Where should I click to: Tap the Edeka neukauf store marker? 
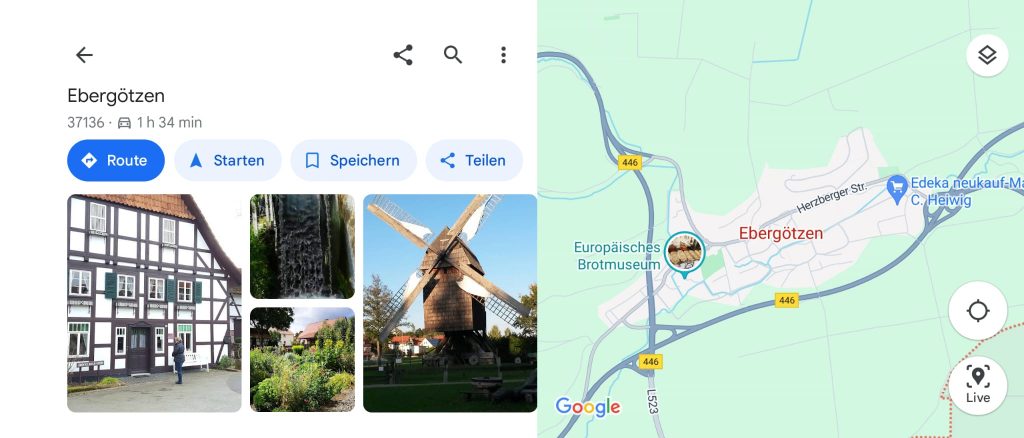tap(897, 186)
